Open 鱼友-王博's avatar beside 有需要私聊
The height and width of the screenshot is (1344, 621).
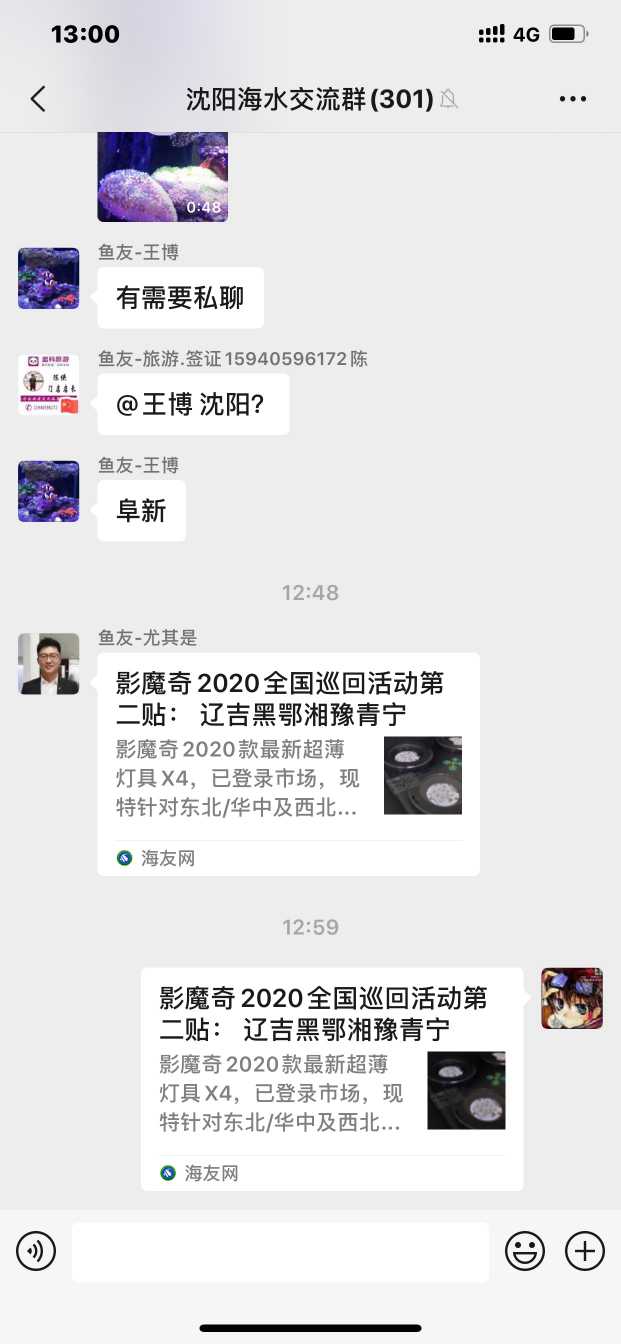click(x=48, y=278)
